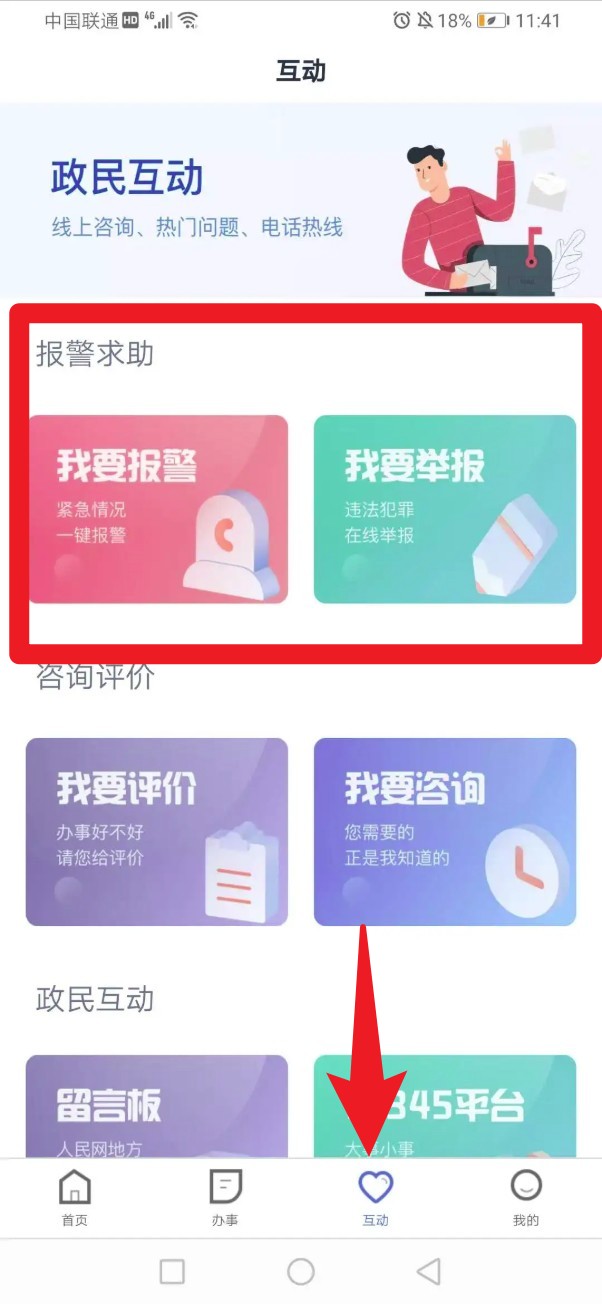602x1304 pixels.
Task: Tap the 政民互动 banner at the top
Action: pos(300,200)
